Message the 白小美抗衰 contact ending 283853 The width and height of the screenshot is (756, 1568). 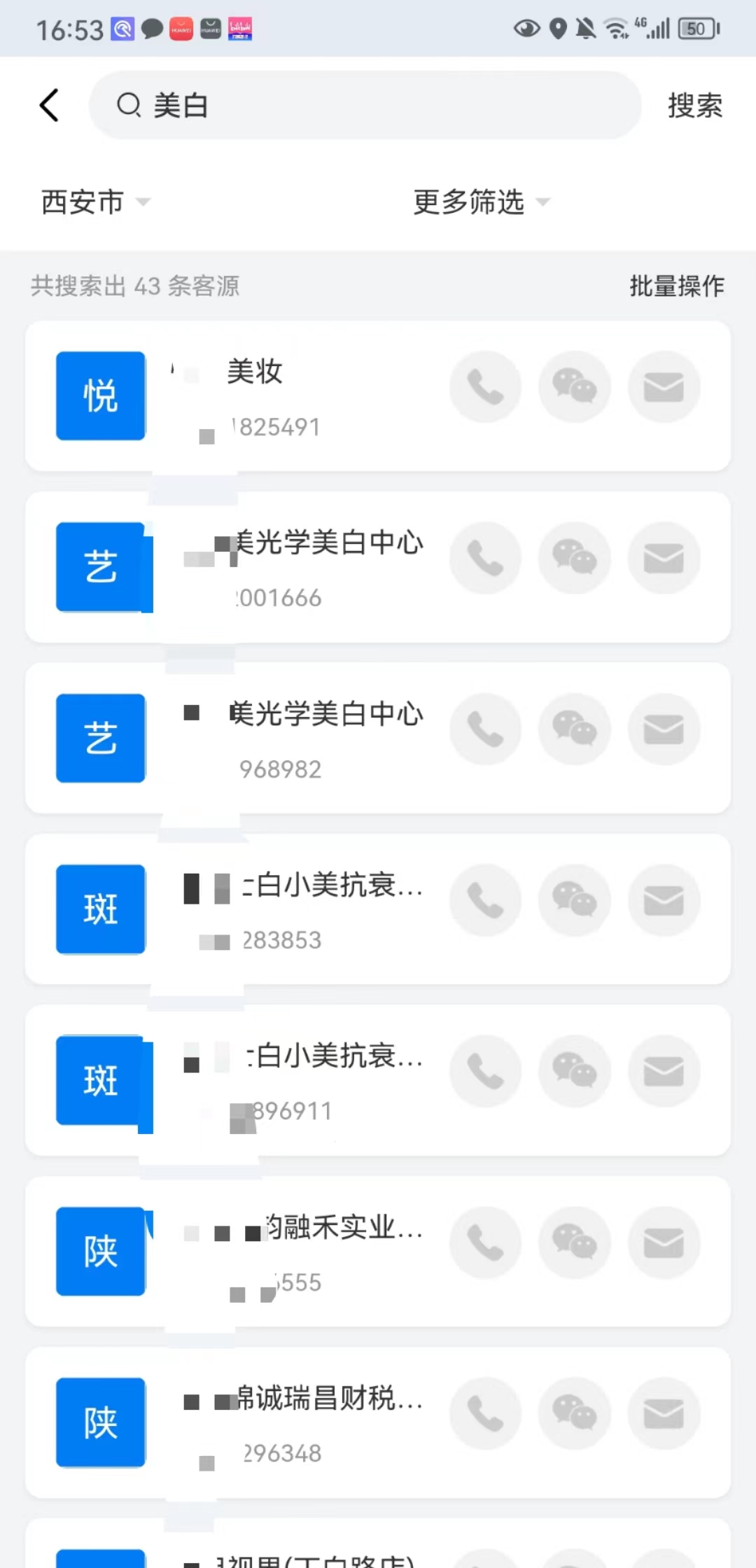664,900
